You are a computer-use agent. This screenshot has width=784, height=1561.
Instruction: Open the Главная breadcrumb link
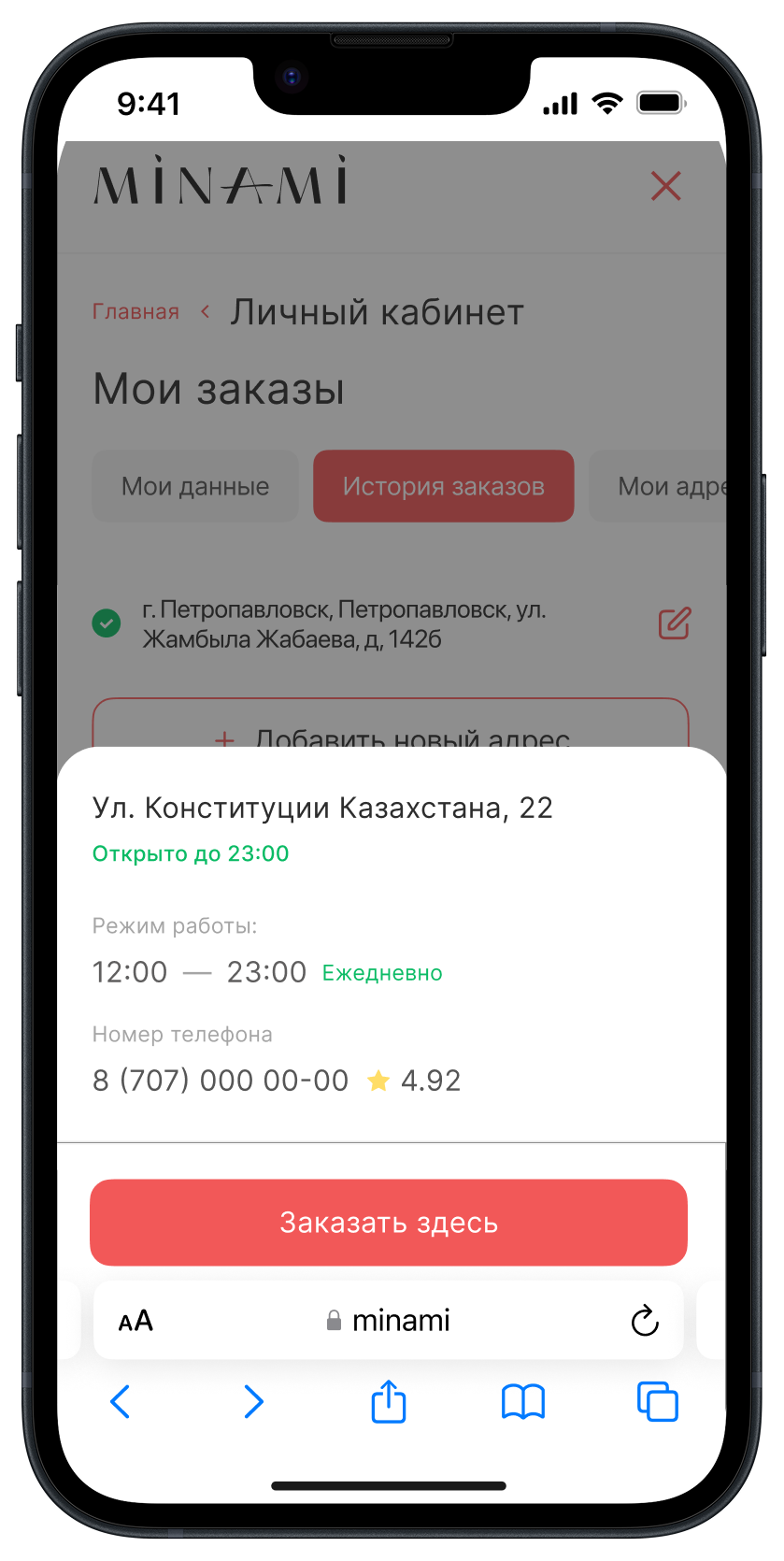point(135,312)
